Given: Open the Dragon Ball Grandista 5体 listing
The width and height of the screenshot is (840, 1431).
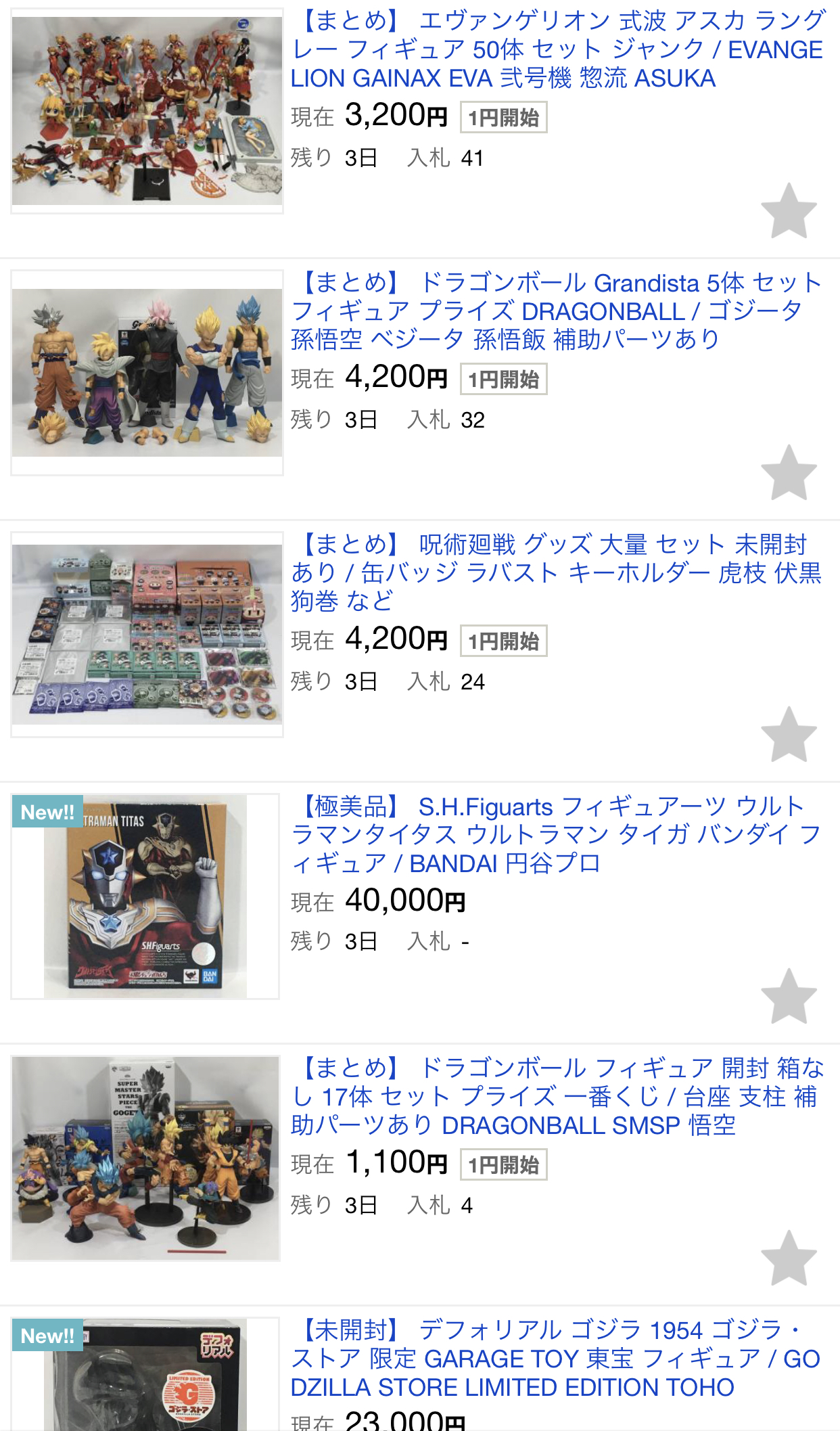Looking at the screenshot, I should click(x=557, y=311).
